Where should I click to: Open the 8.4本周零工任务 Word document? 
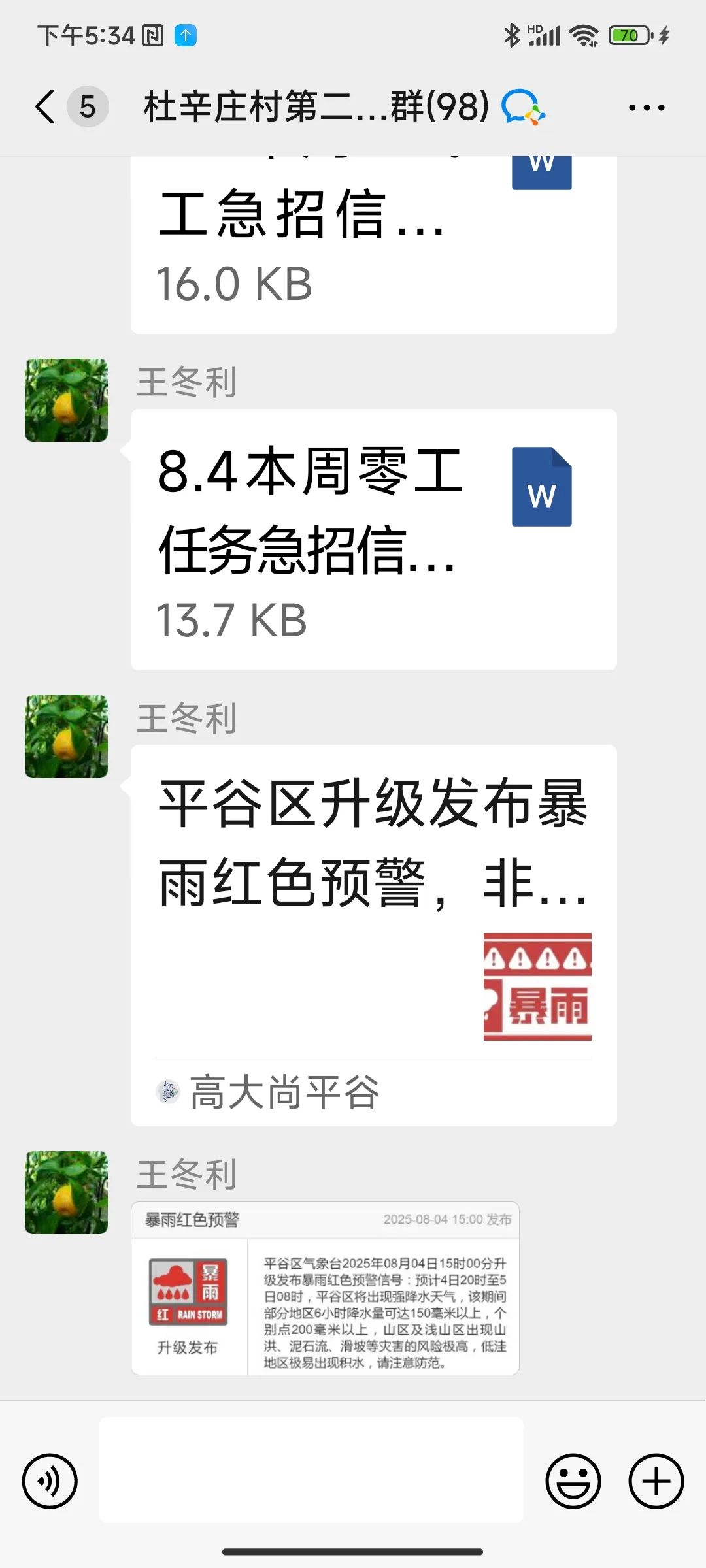(373, 539)
